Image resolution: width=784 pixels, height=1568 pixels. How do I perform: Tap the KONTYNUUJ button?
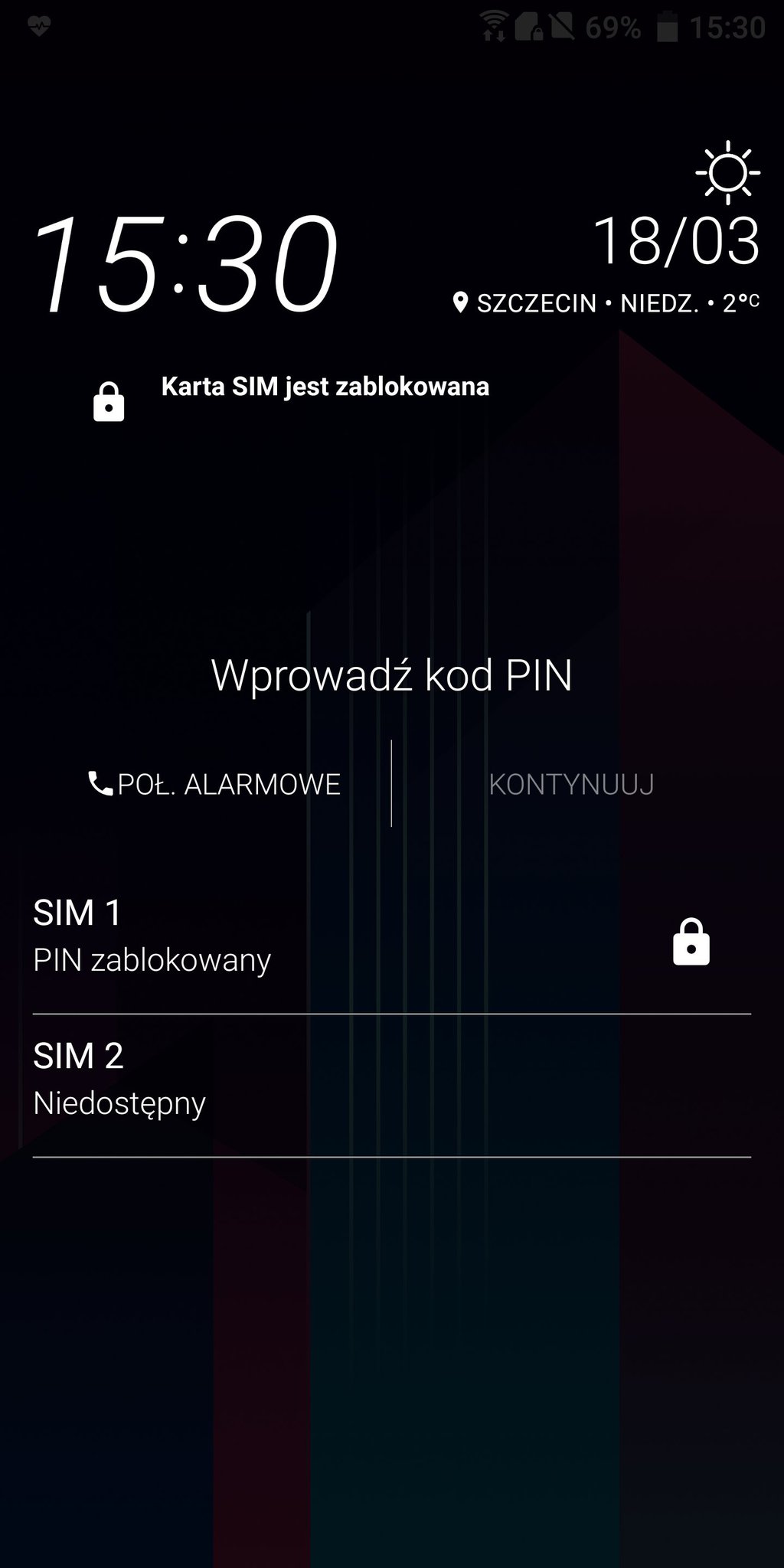click(571, 784)
